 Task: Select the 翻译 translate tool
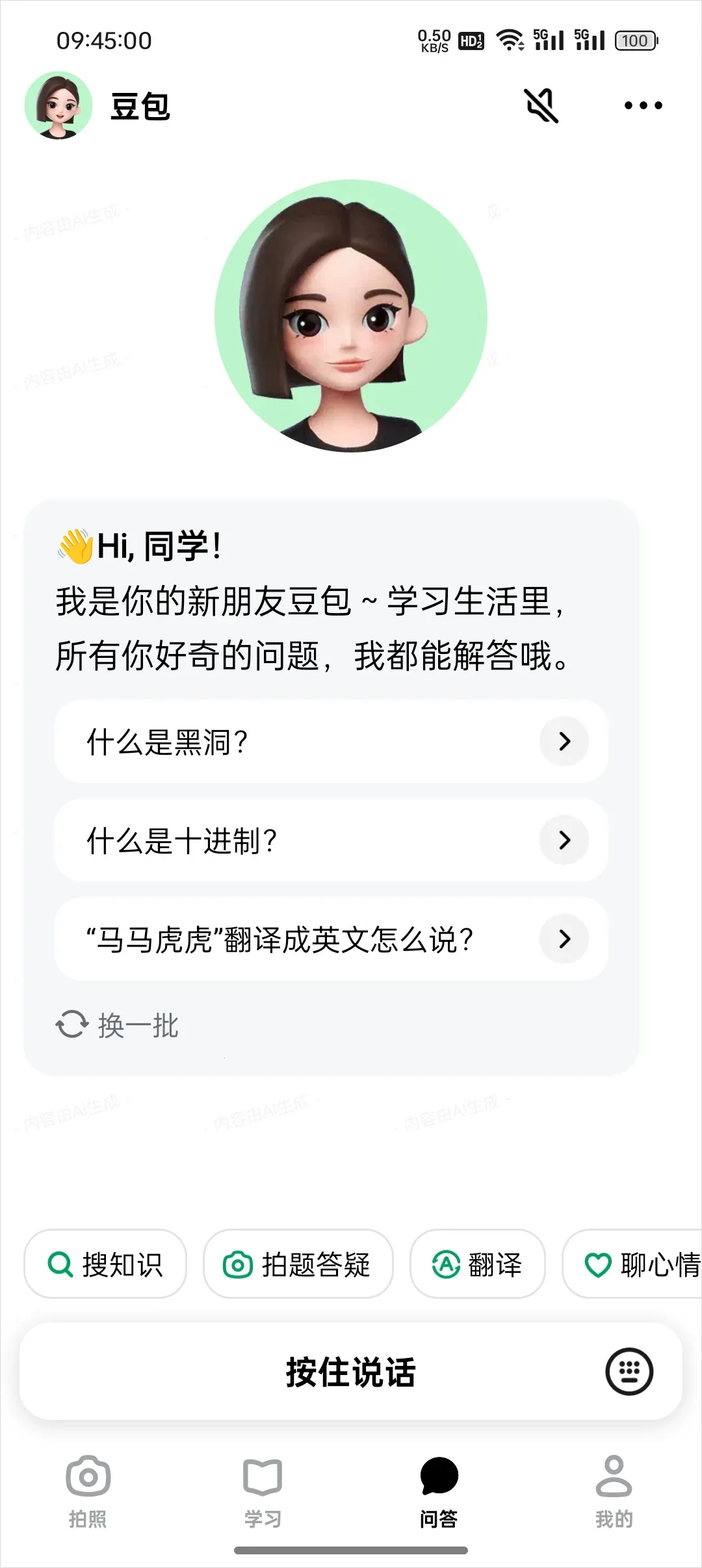(478, 1264)
